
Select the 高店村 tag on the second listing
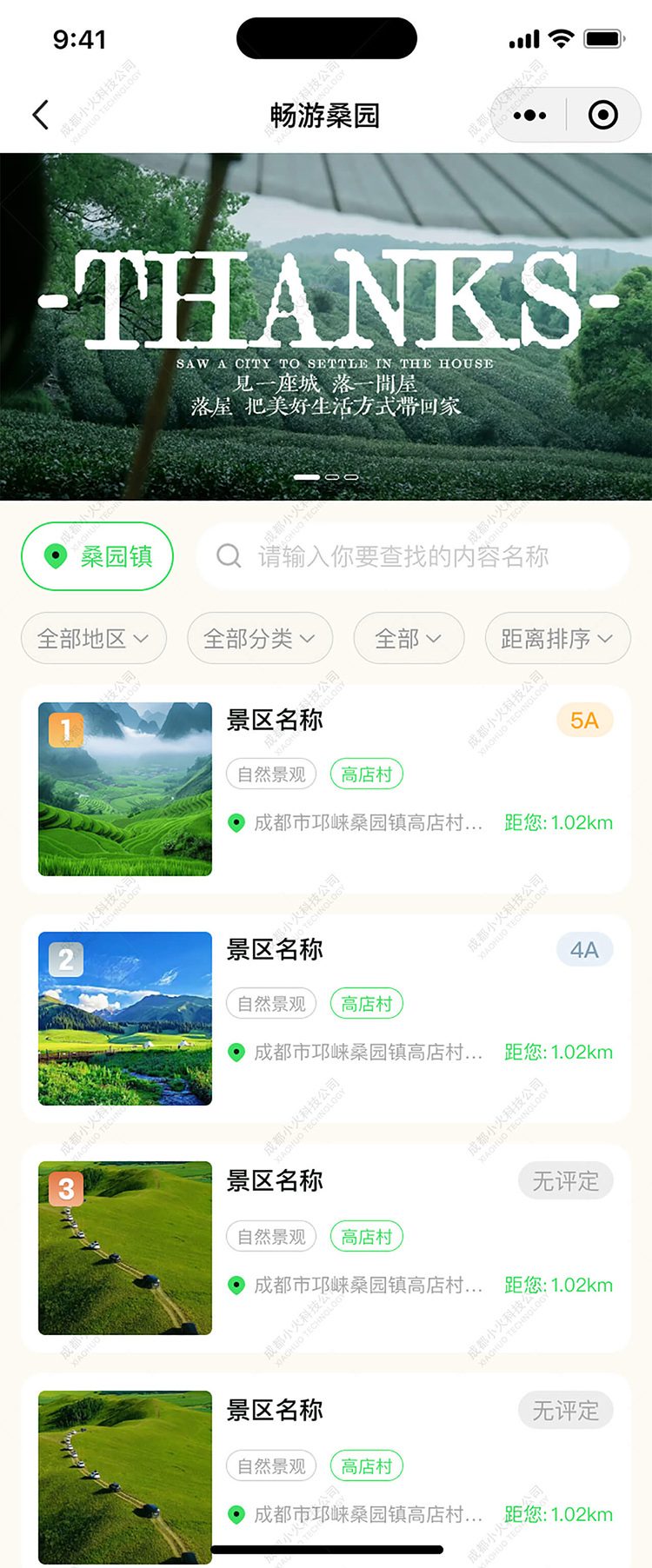[x=367, y=1003]
